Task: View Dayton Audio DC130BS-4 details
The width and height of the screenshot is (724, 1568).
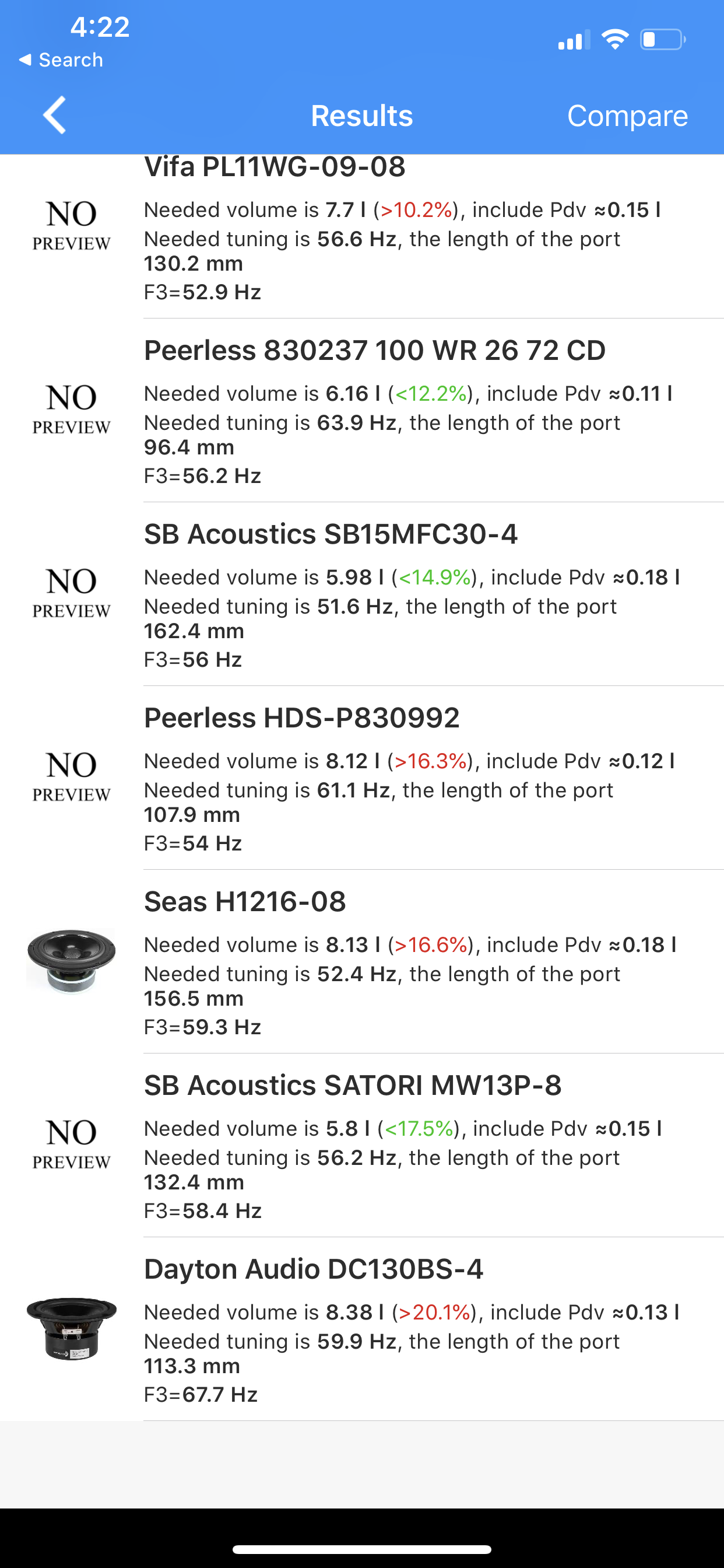Action: pos(362,1330)
